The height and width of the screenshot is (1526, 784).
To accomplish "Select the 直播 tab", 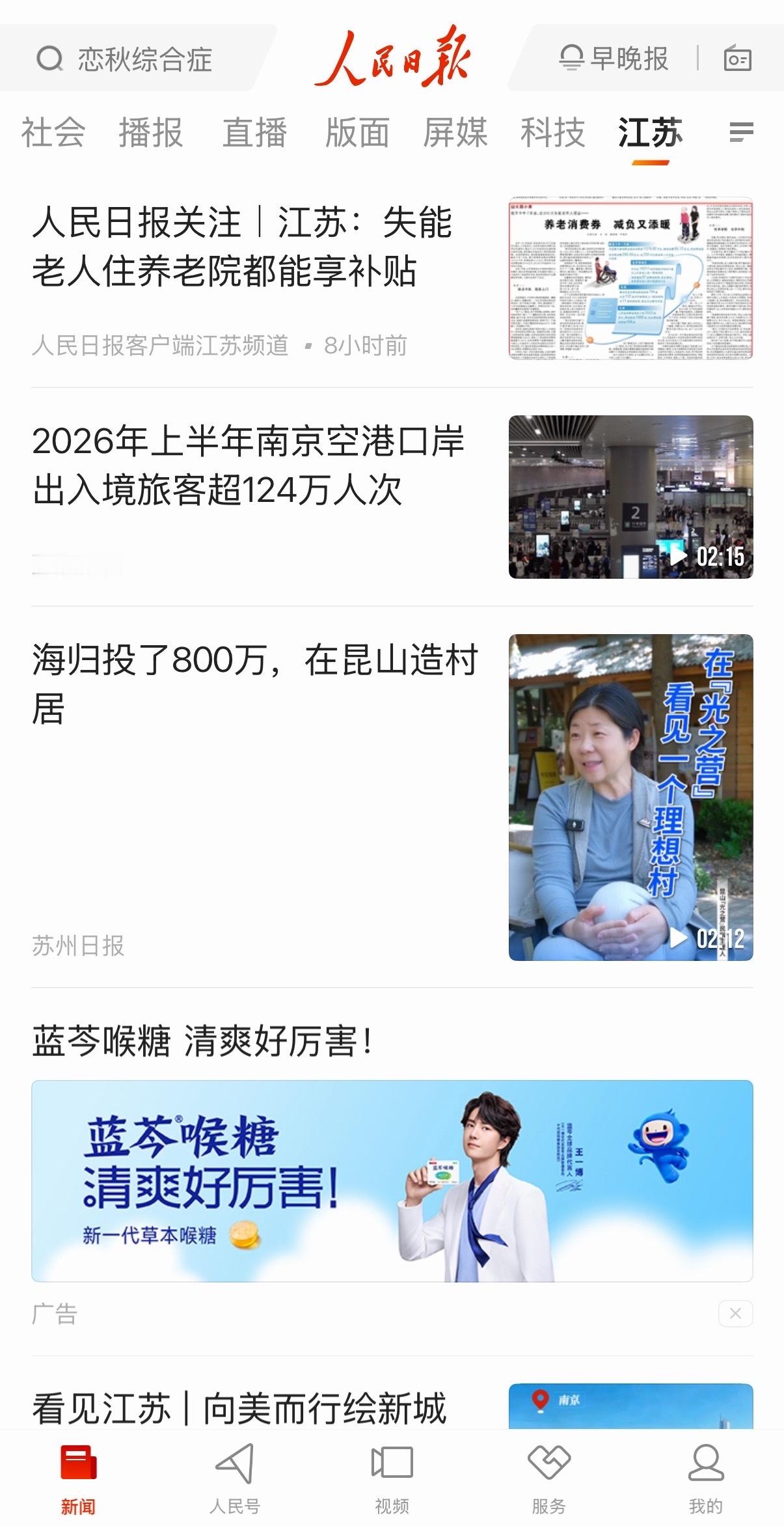I will tap(254, 133).
